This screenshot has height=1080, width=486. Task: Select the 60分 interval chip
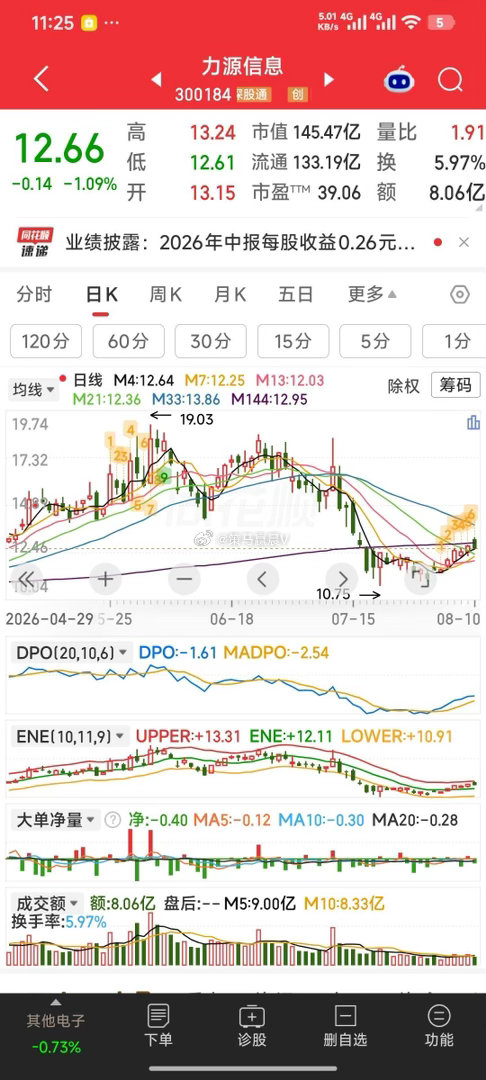[x=129, y=341]
